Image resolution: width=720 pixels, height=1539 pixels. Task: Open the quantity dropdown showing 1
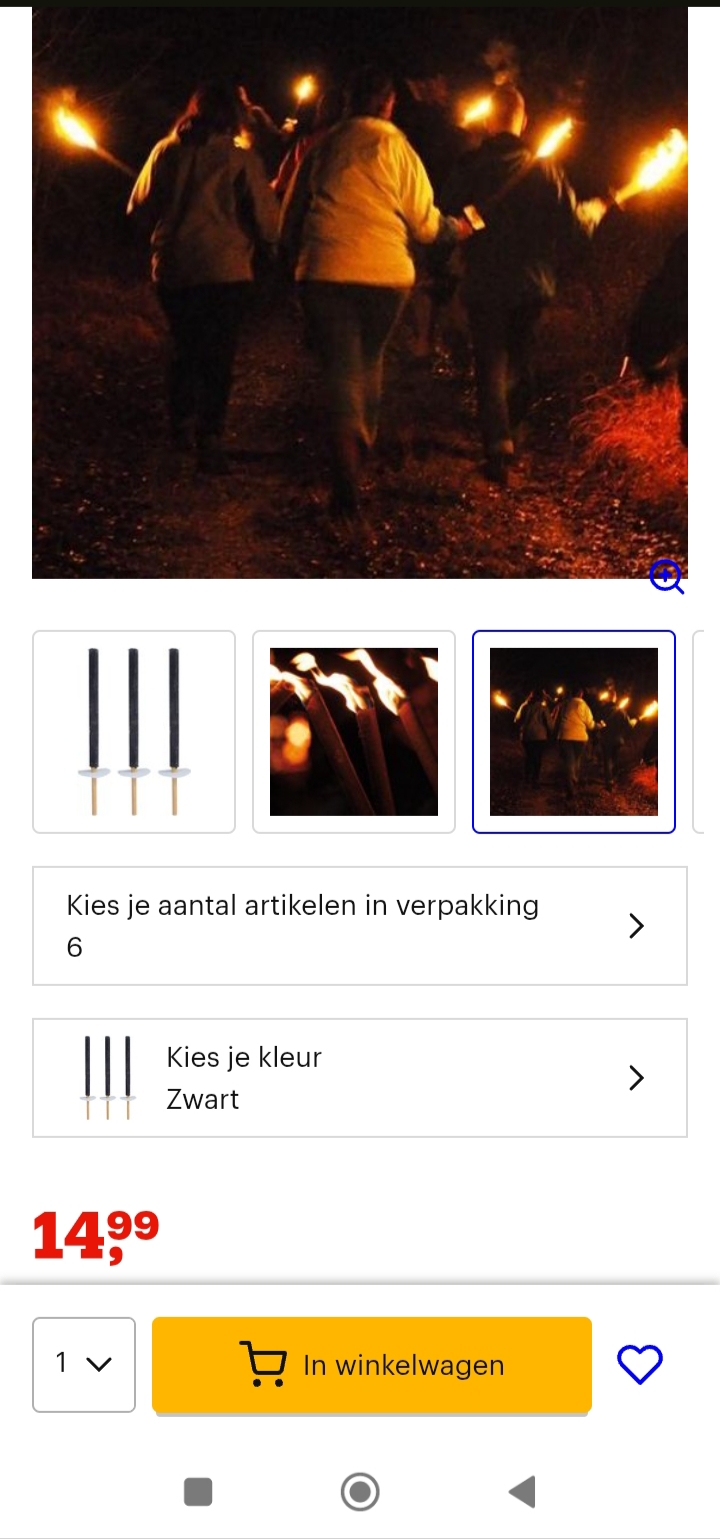click(84, 1364)
